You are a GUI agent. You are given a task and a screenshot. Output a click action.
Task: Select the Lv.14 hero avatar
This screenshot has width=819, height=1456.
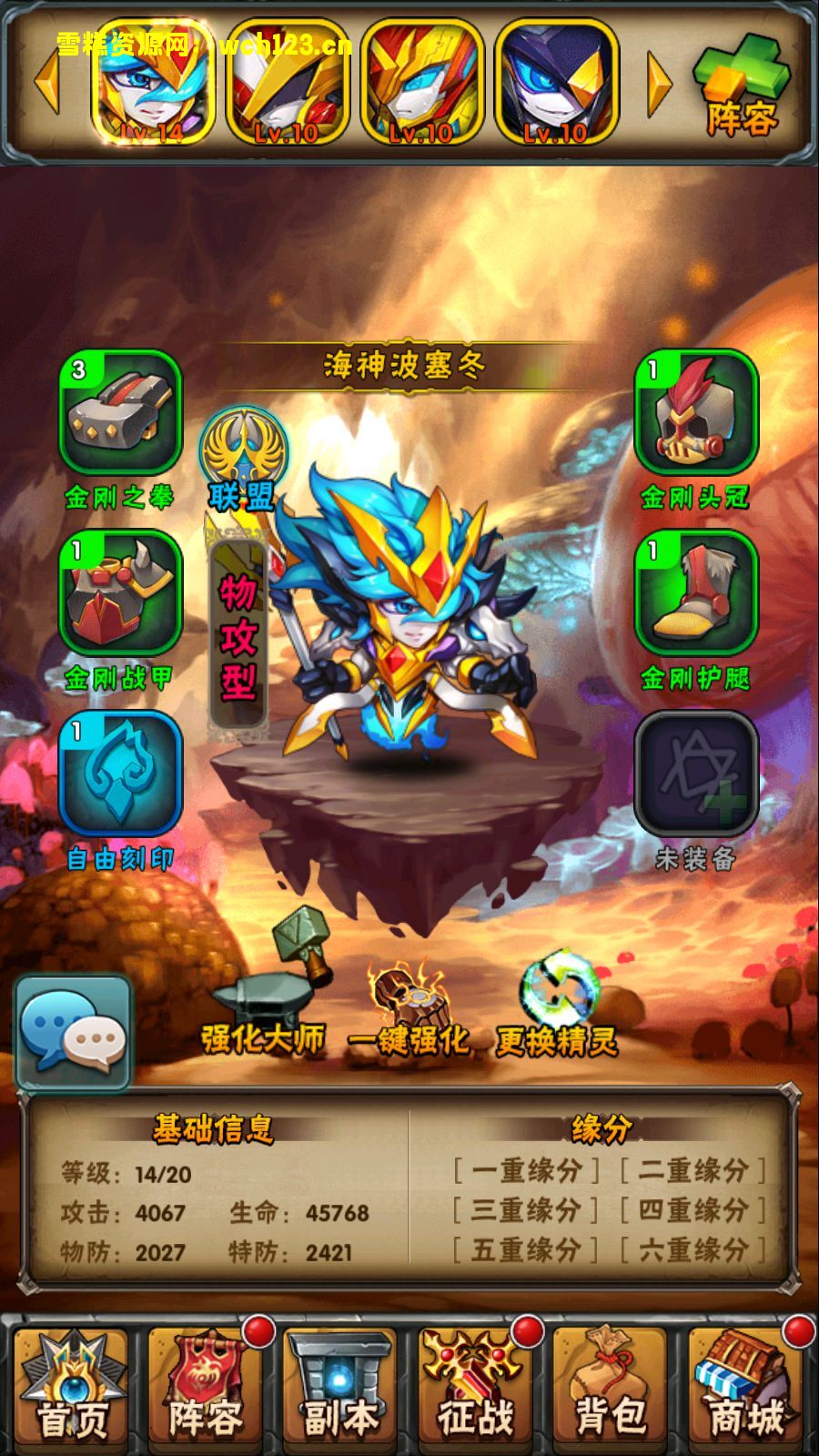(x=153, y=84)
